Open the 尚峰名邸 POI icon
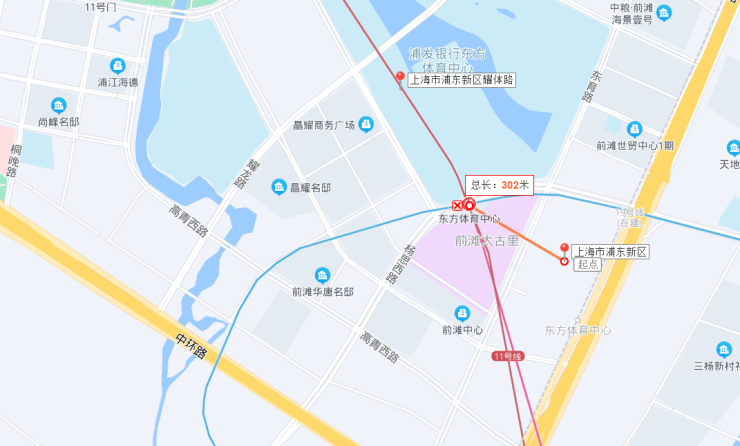The height and width of the screenshot is (446, 740). (x=58, y=105)
